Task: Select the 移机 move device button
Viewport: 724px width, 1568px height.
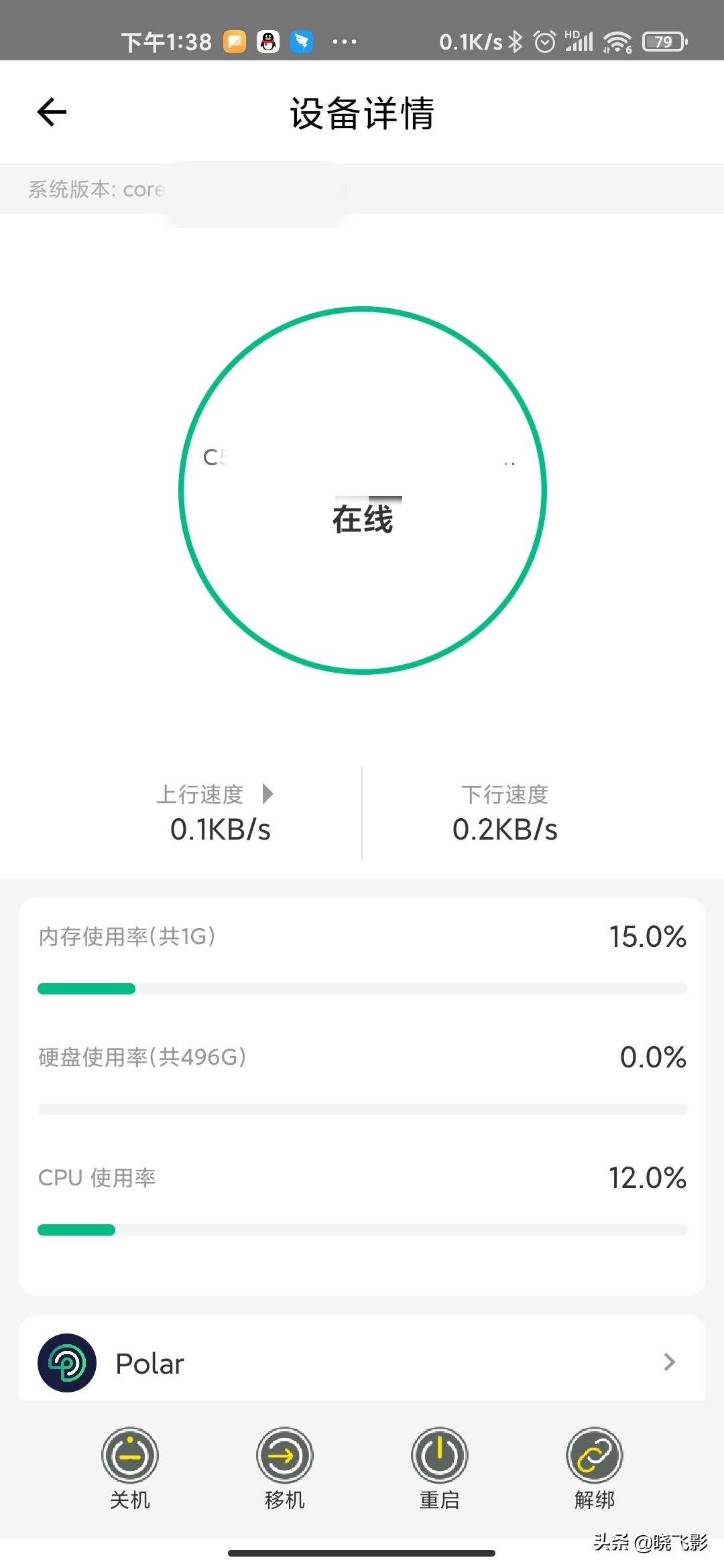Action: 284,1455
